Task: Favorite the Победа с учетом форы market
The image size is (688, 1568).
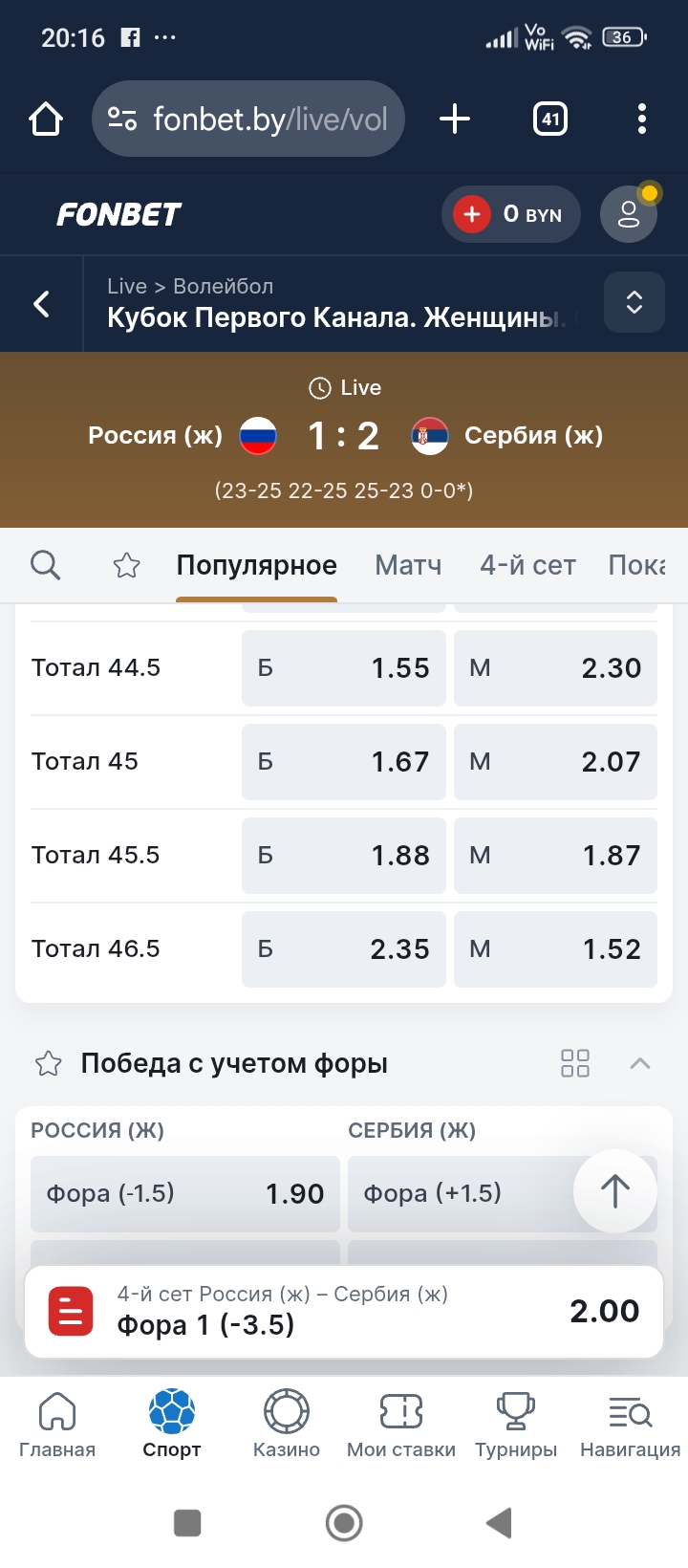Action: click(x=48, y=1062)
